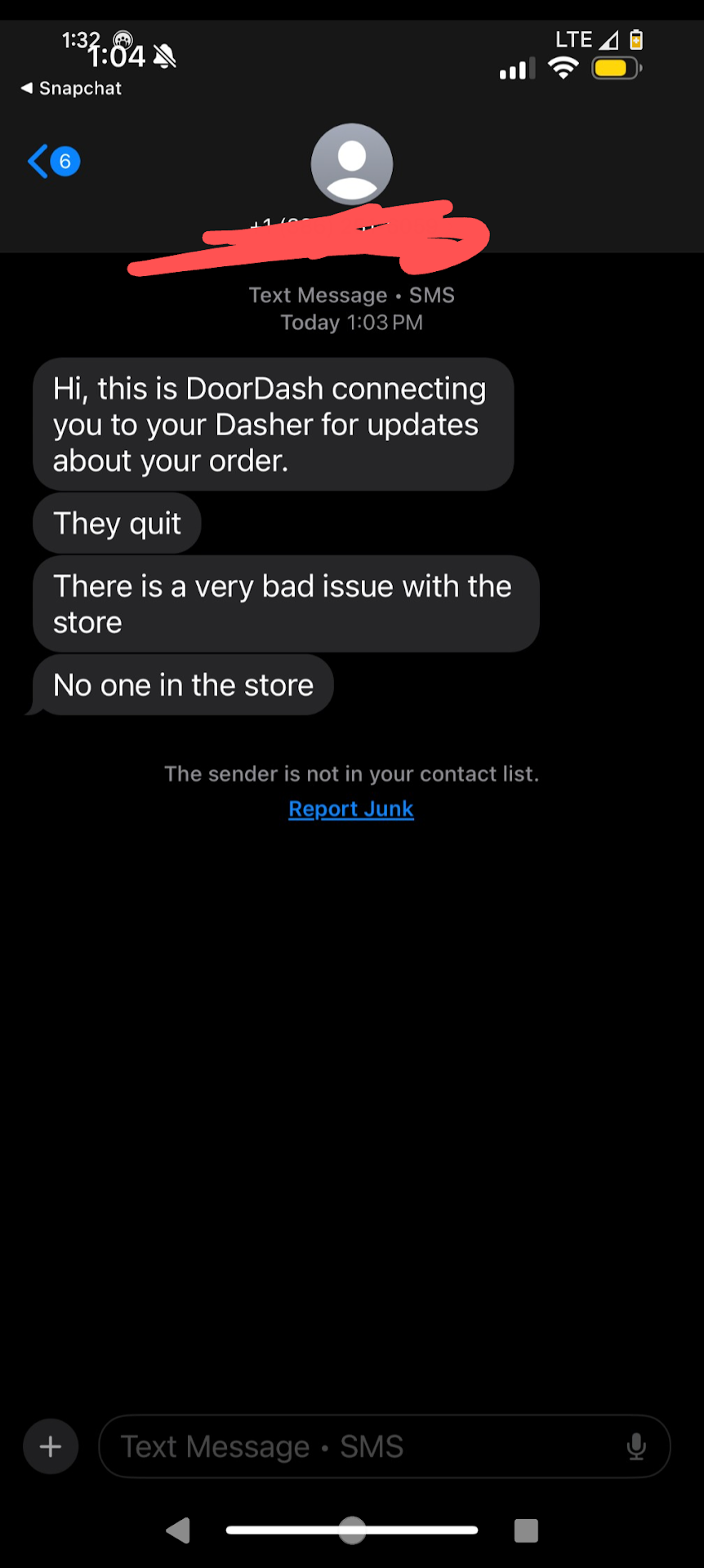Open recent apps with the square button
704x1568 pixels.
coord(526,1530)
